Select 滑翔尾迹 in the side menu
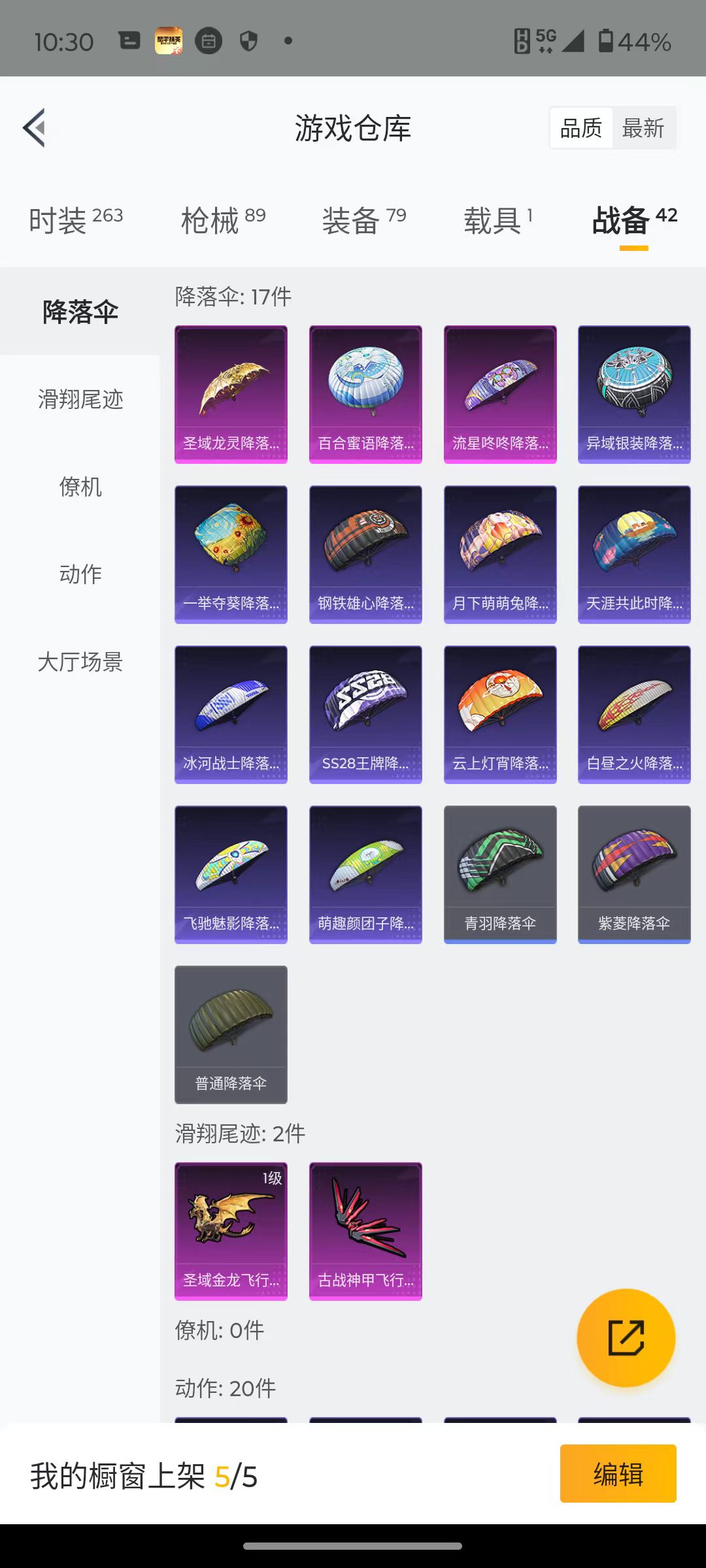706x1568 pixels. (80, 399)
